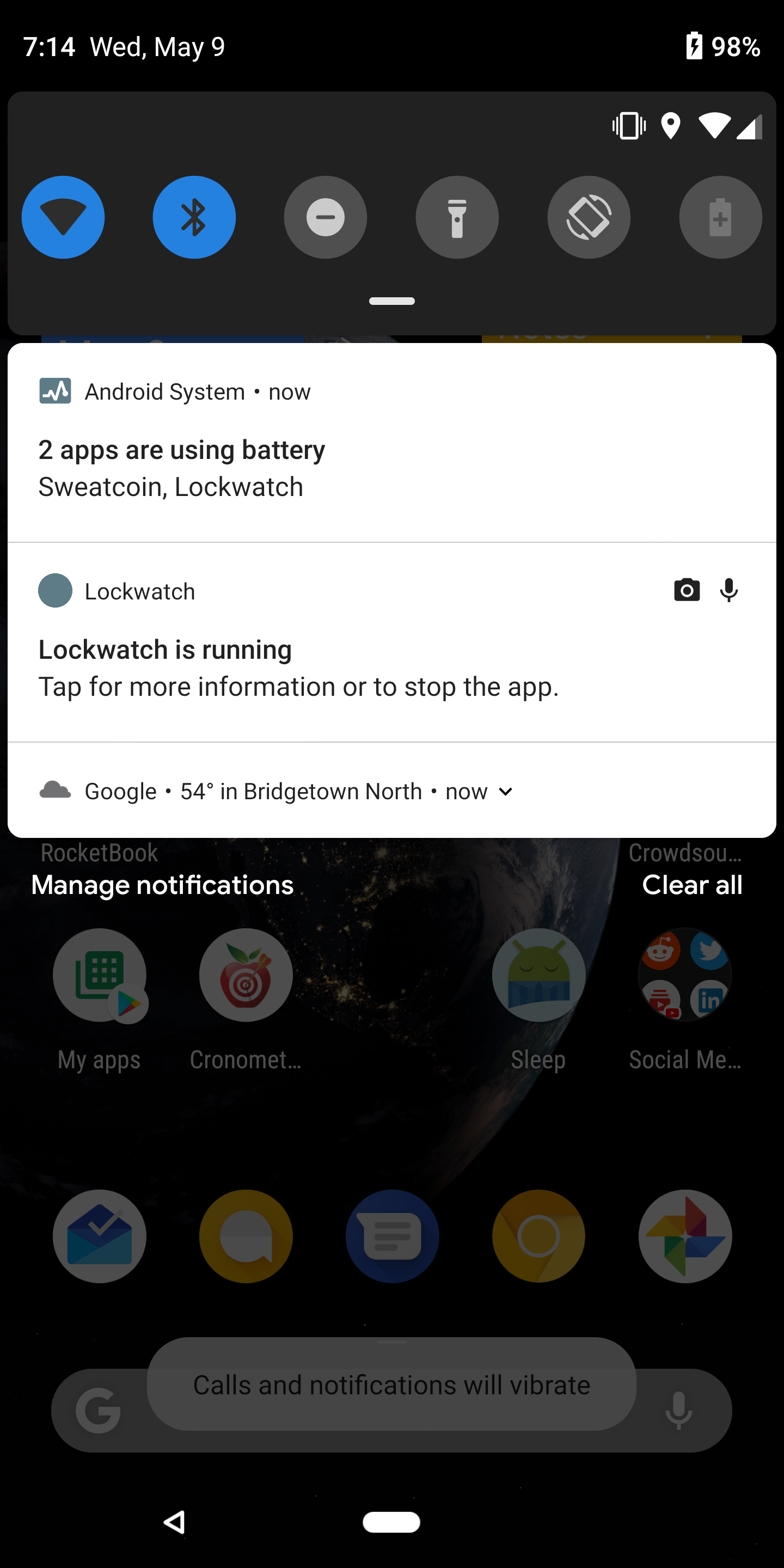
Task: Tap the microphone icon on the Lockwatch notification
Action: click(728, 590)
